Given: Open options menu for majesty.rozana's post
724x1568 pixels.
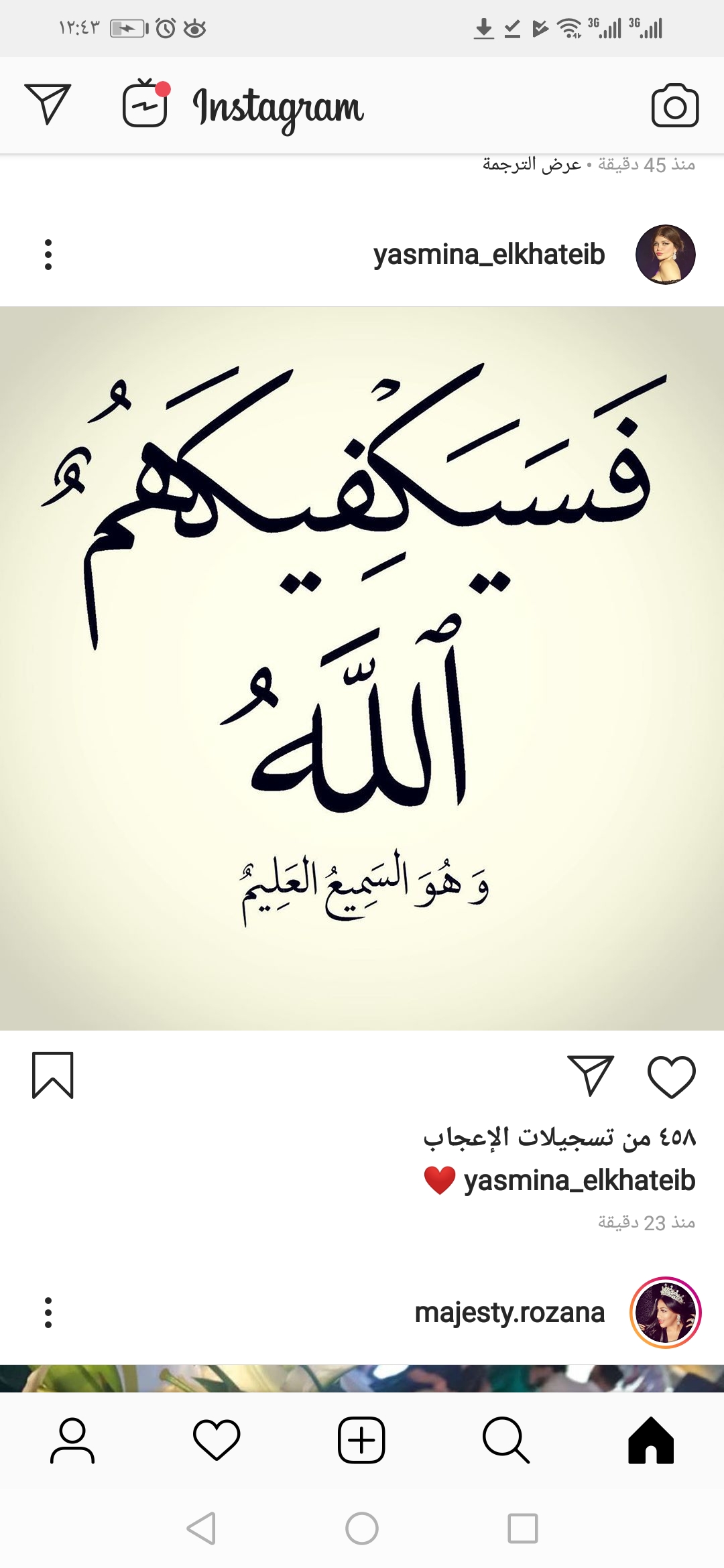Looking at the screenshot, I should pyautogui.click(x=48, y=1312).
